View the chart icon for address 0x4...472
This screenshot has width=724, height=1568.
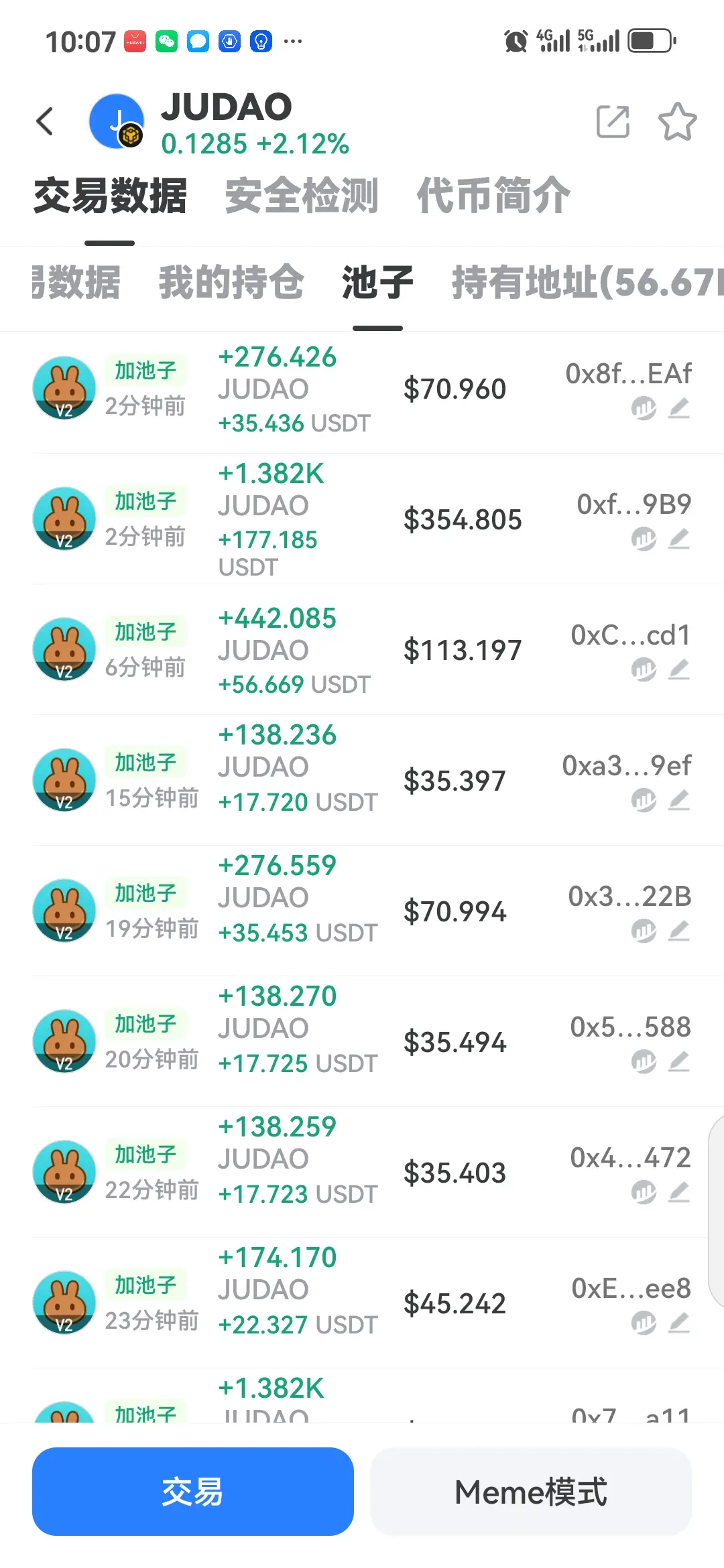pyautogui.click(x=644, y=1191)
